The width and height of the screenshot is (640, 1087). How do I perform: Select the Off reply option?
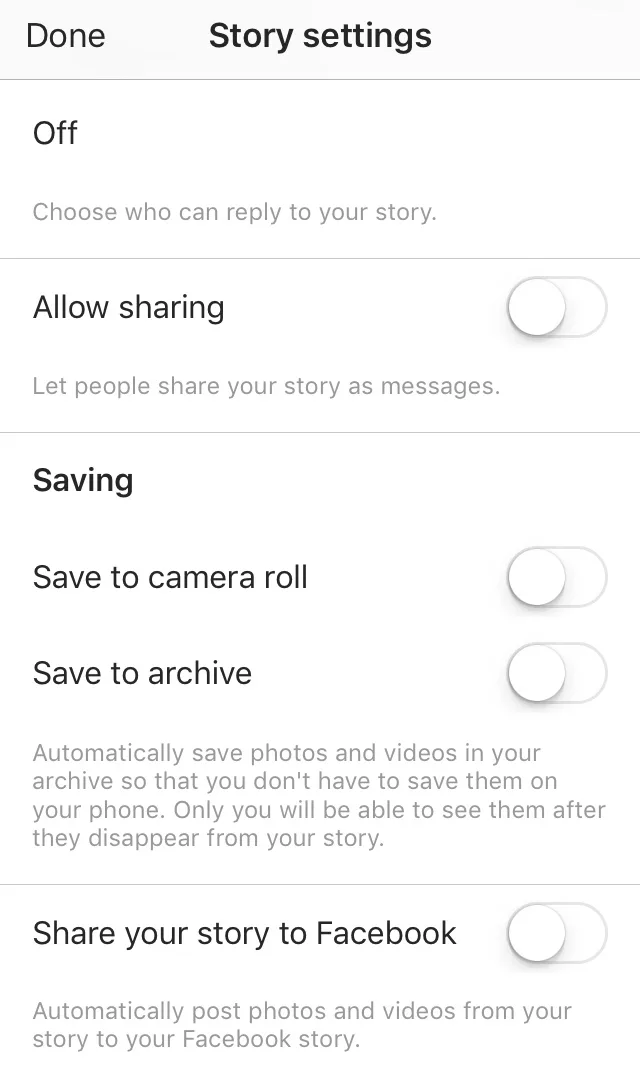pos(56,133)
